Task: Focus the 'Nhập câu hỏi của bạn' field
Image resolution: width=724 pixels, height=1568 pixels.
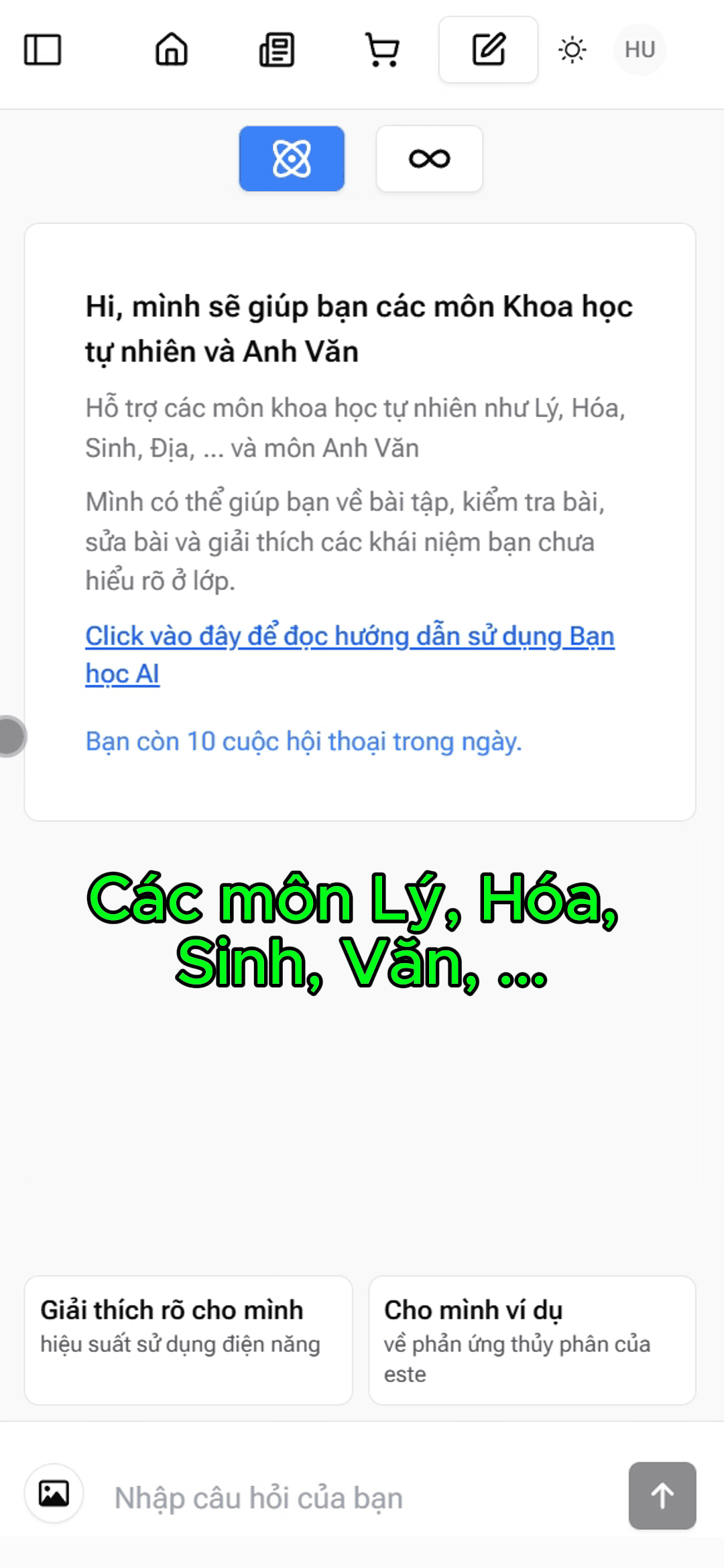Action: 355,1498
